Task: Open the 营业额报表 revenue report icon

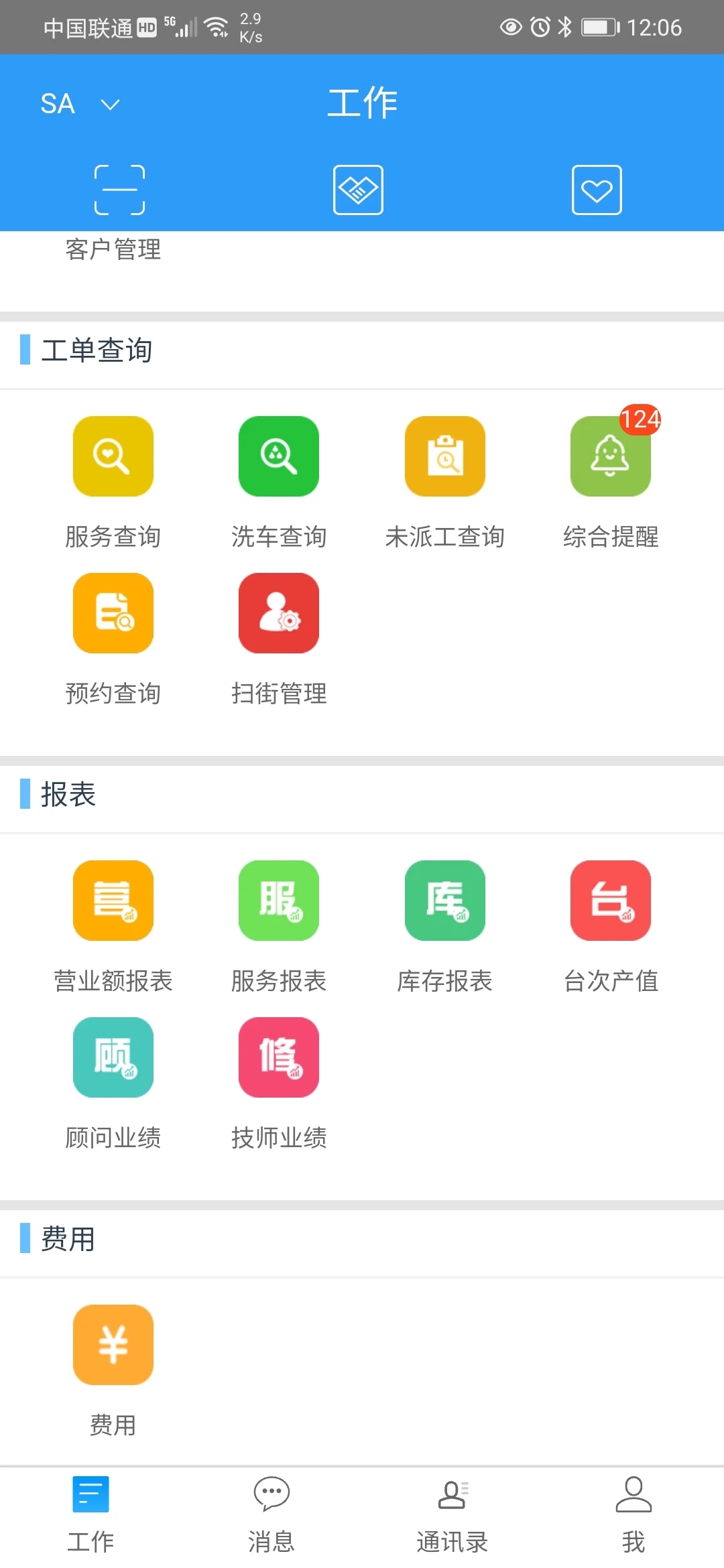Action: 113,901
